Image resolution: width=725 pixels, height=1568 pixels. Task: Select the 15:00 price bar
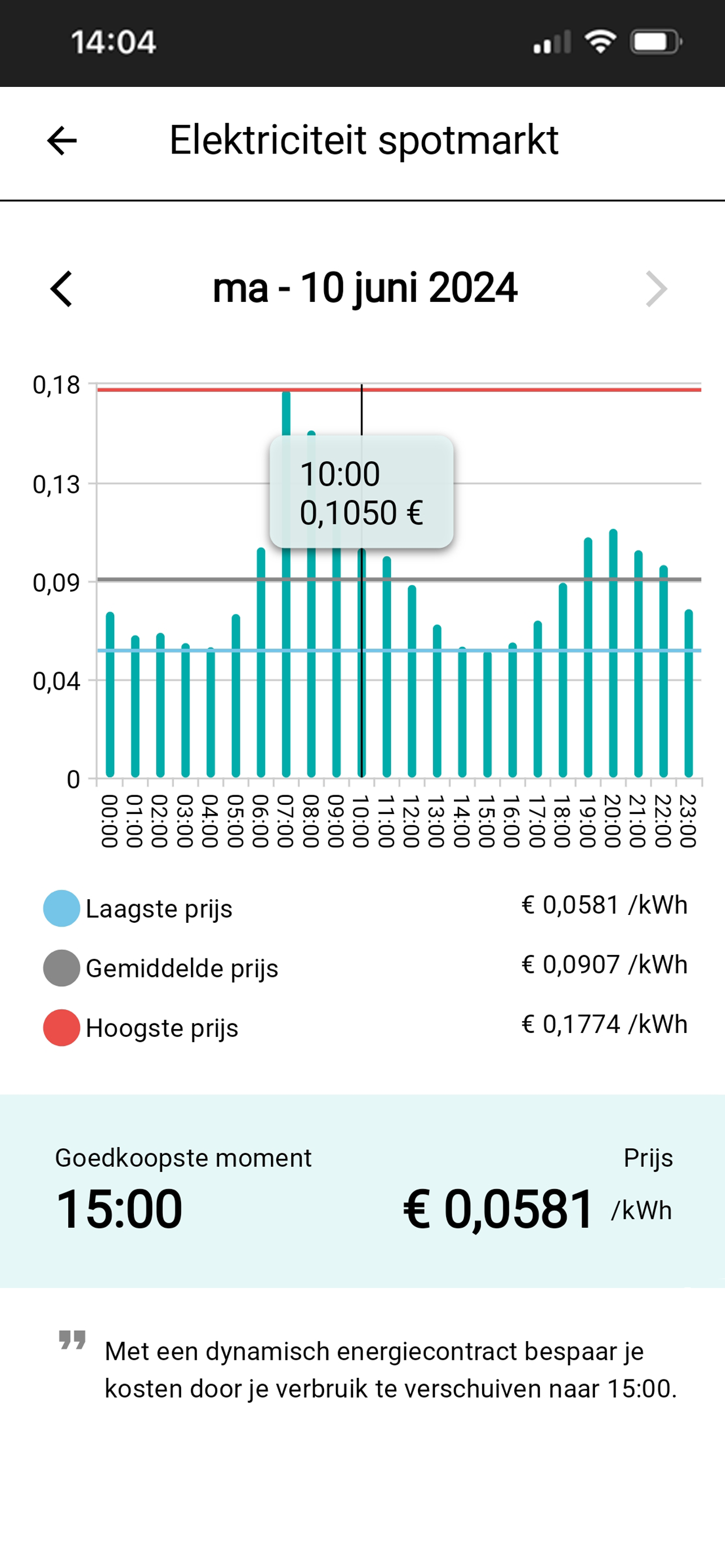(488, 715)
